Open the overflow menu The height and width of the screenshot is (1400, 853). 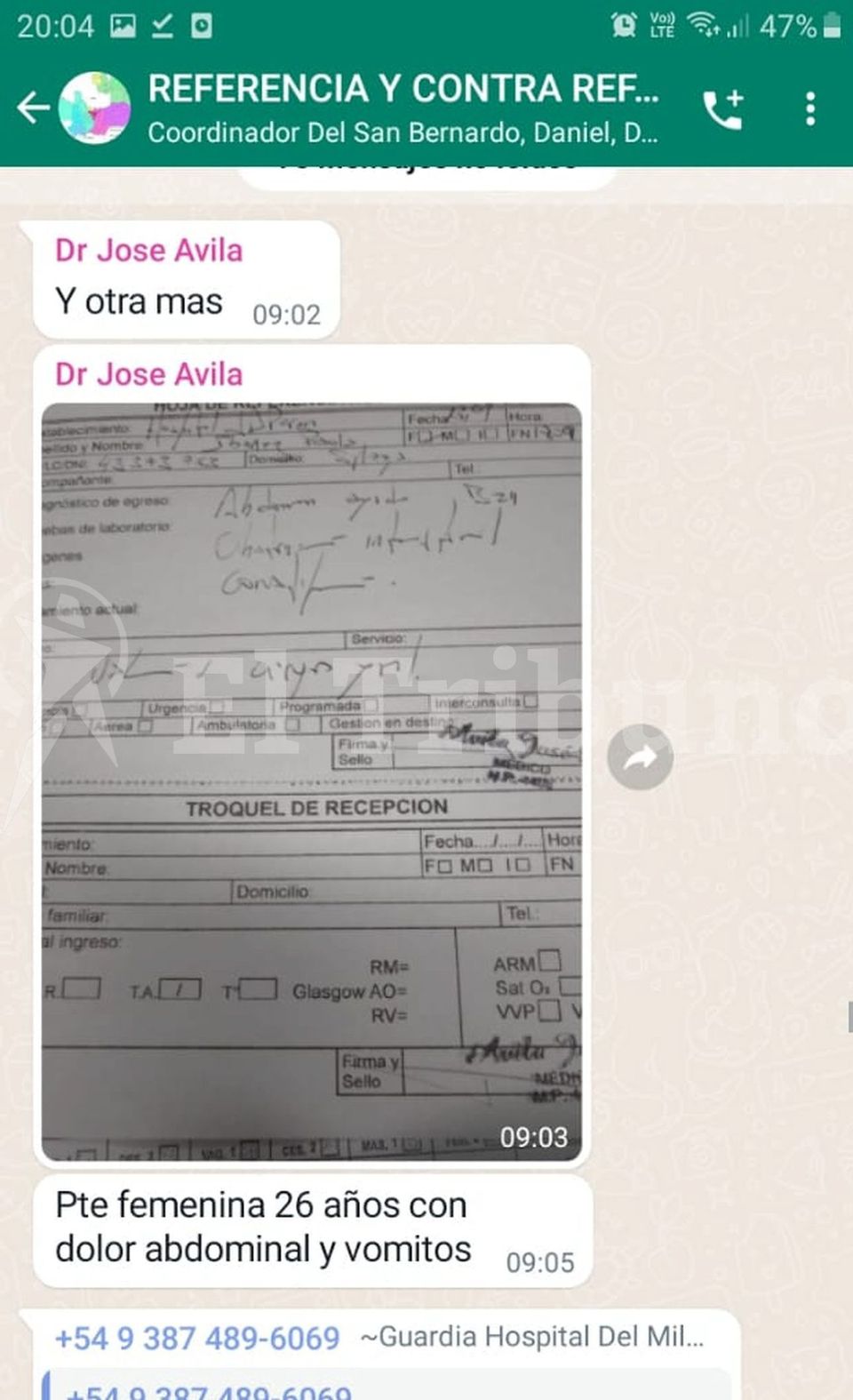point(809,108)
